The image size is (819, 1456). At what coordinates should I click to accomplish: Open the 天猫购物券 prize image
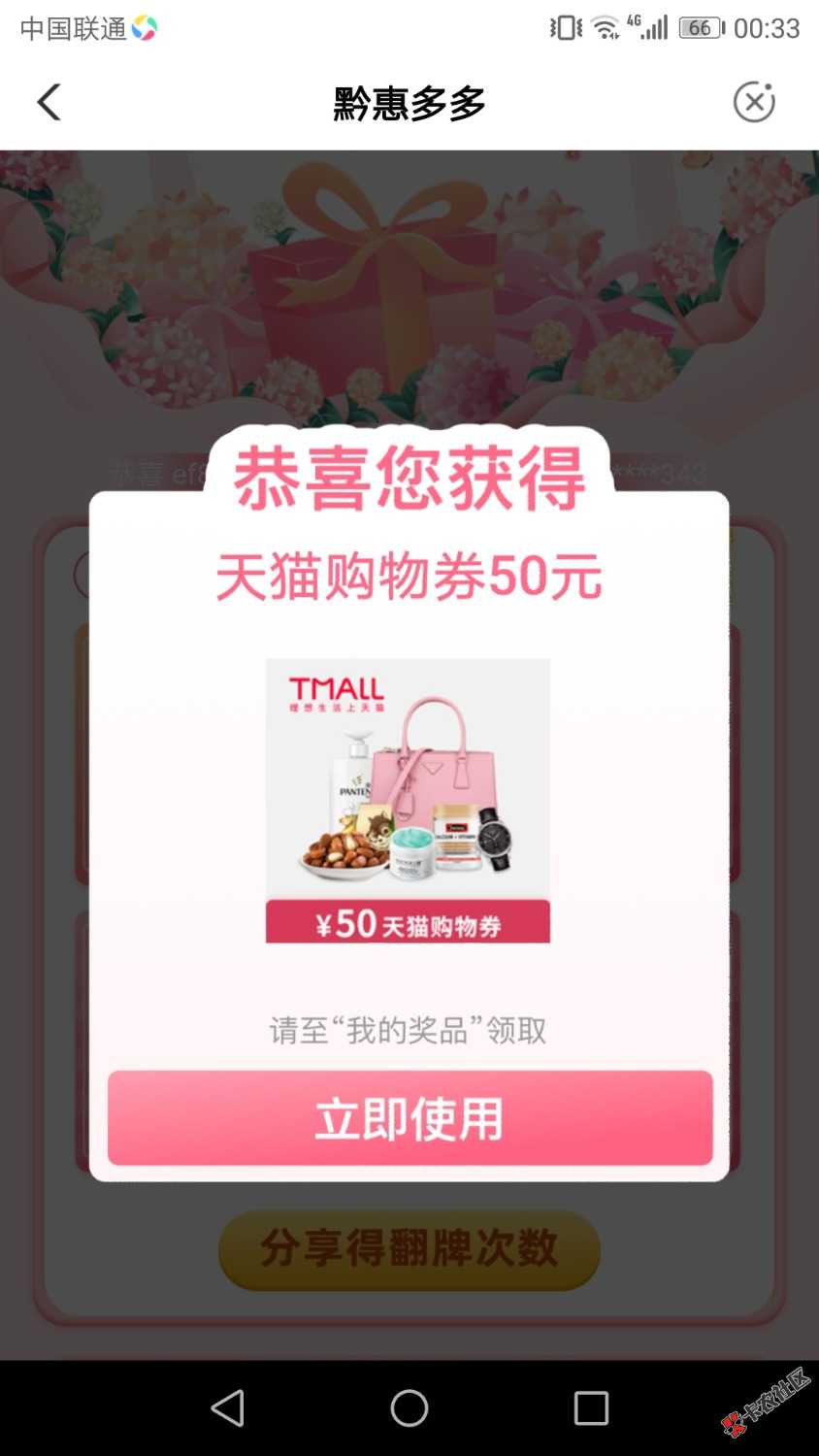click(x=408, y=801)
